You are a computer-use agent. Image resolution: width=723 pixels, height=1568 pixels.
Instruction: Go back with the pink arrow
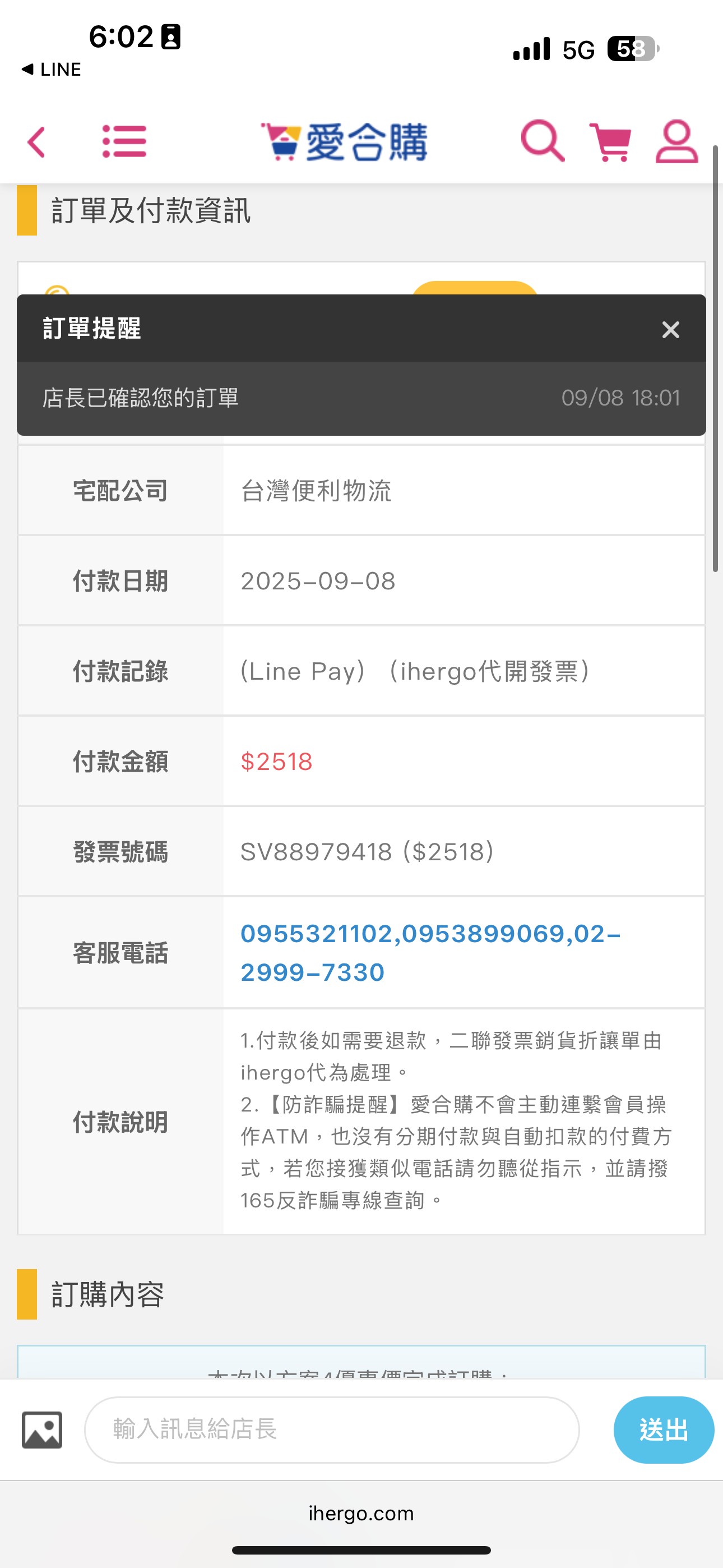coord(36,142)
